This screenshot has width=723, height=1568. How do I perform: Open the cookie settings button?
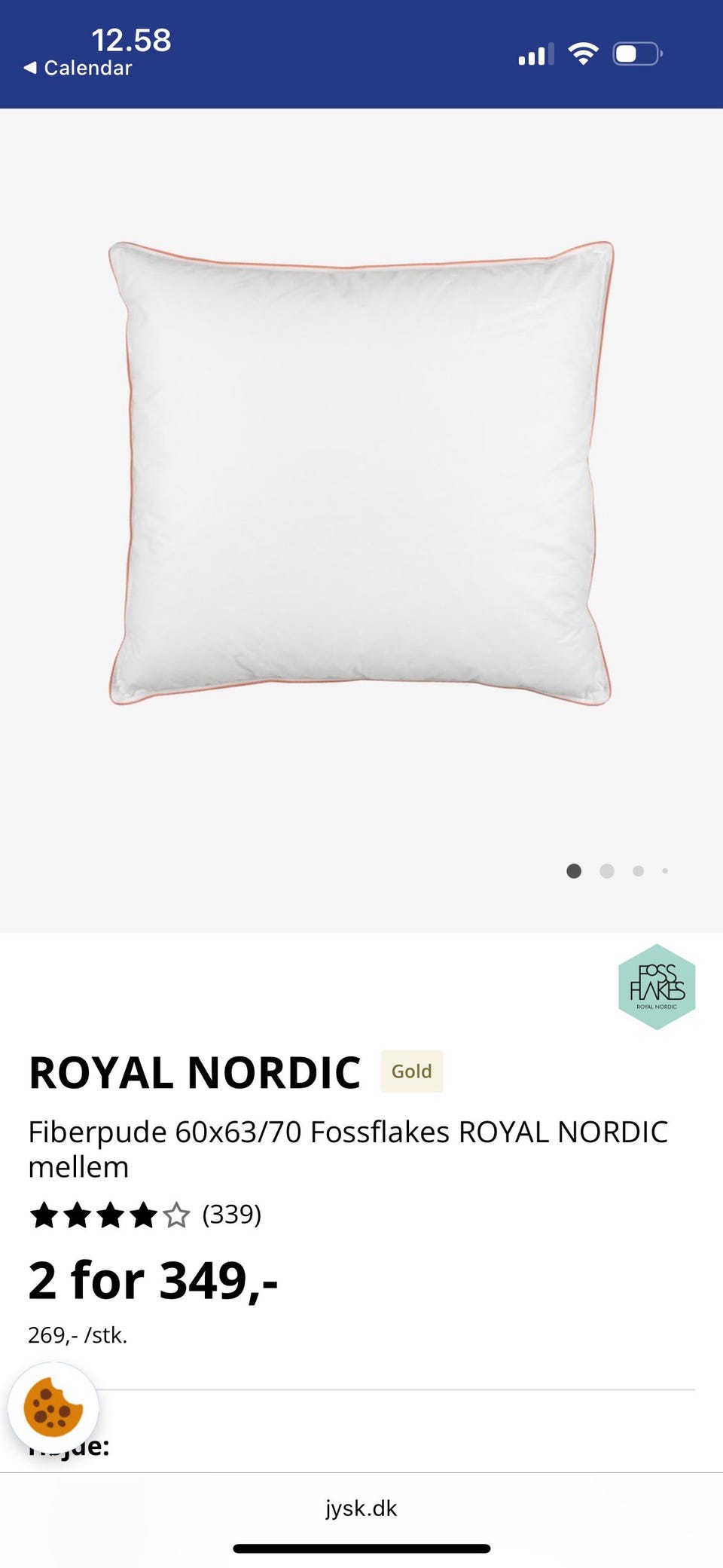[53, 1408]
